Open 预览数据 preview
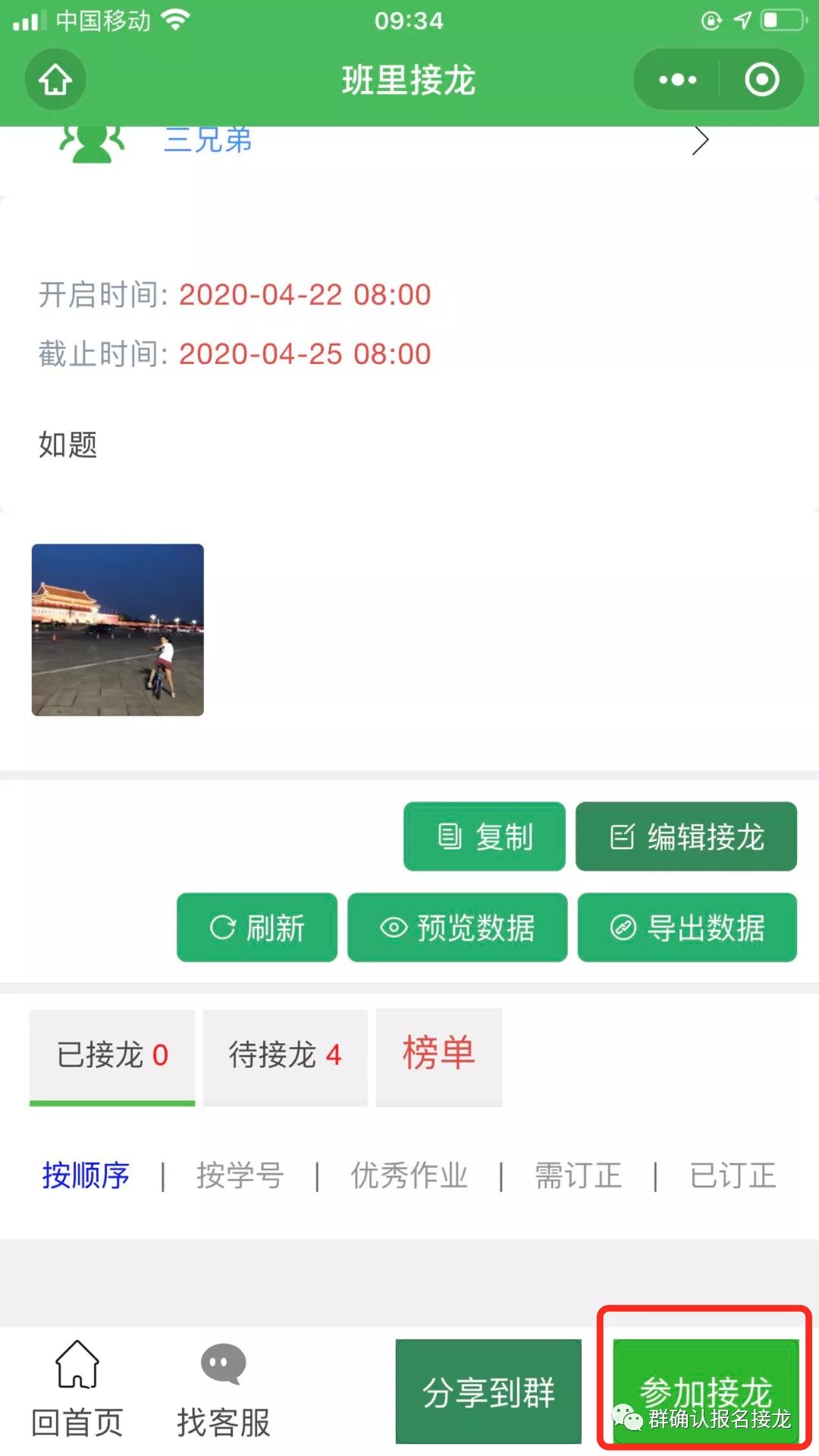Image resolution: width=819 pixels, height=1456 pixels. 457,927
